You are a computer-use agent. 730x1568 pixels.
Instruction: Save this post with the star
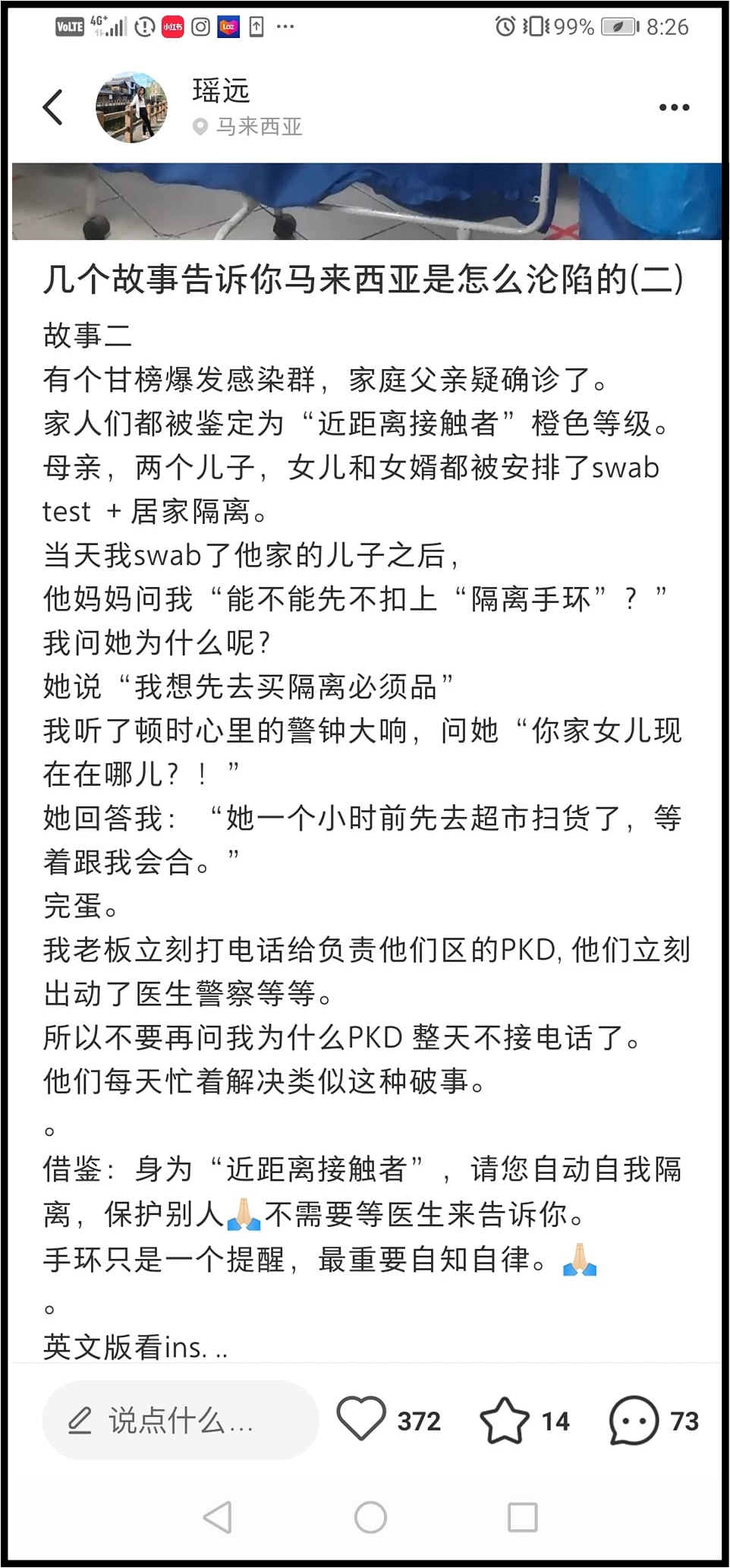(x=505, y=1420)
